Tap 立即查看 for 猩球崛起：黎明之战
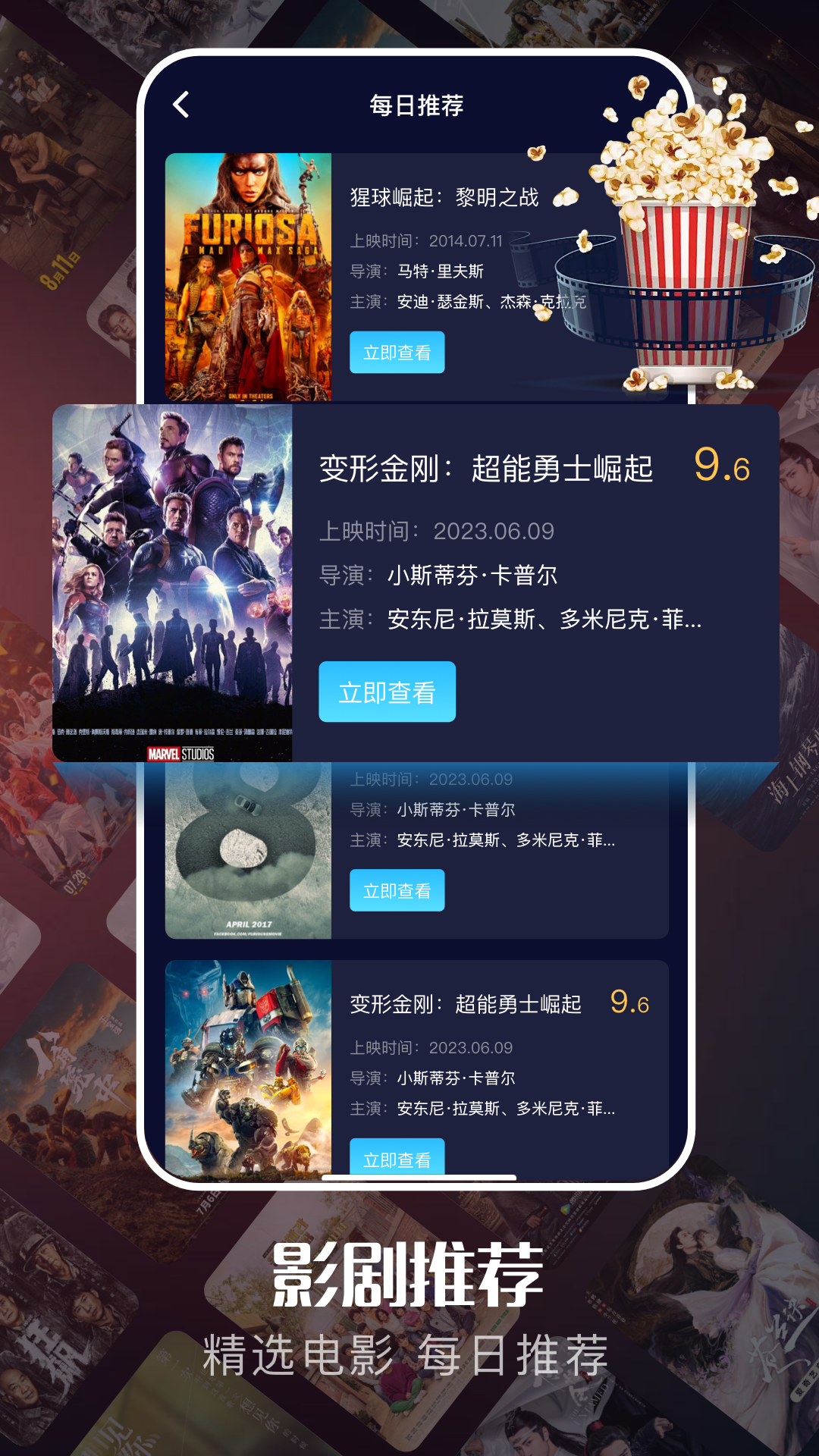Image resolution: width=819 pixels, height=1456 pixels. 397,353
